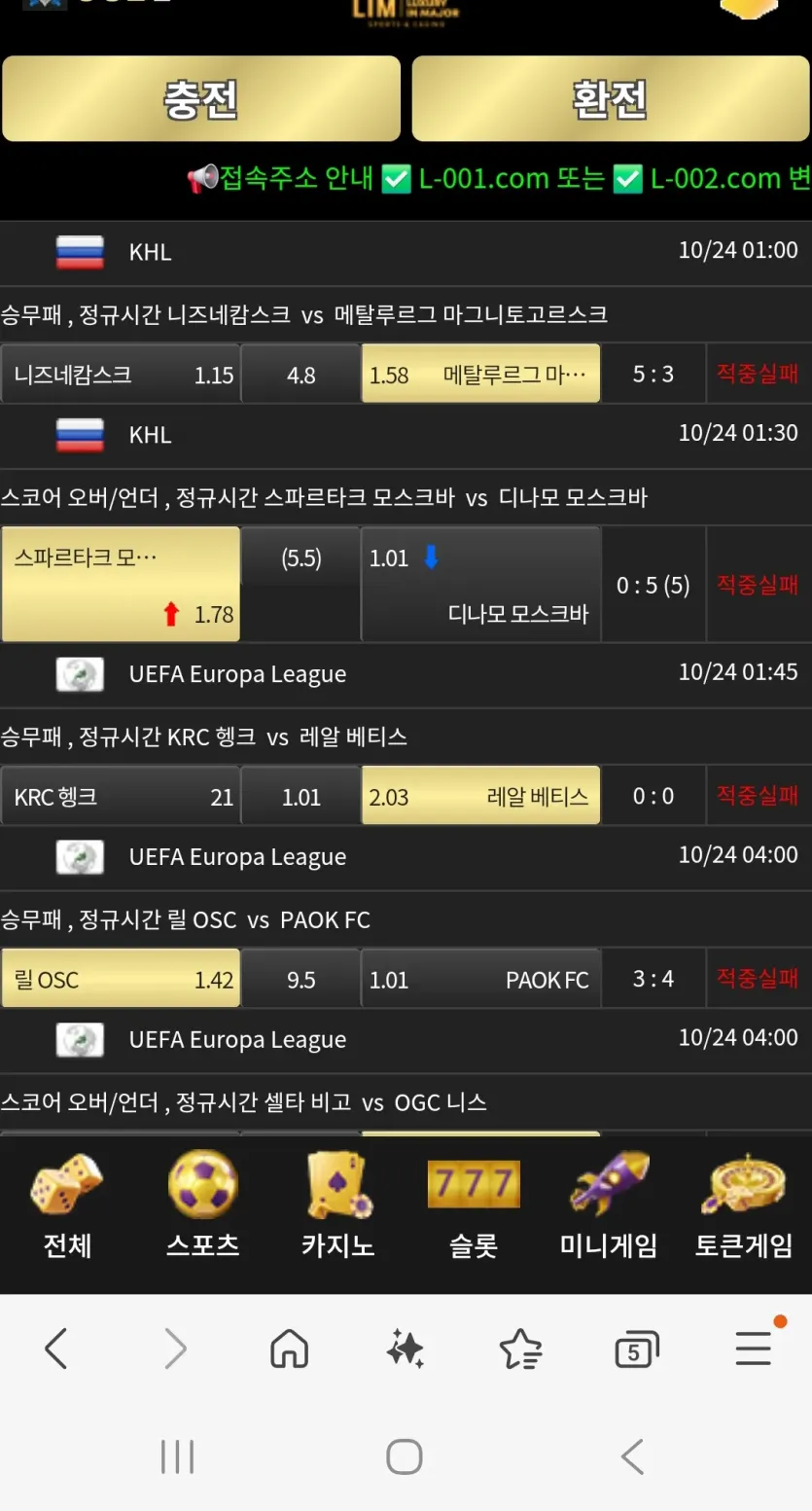Select 니즈네캄스크 odds 1.15
This screenshot has width=812, height=1511.
tap(121, 374)
